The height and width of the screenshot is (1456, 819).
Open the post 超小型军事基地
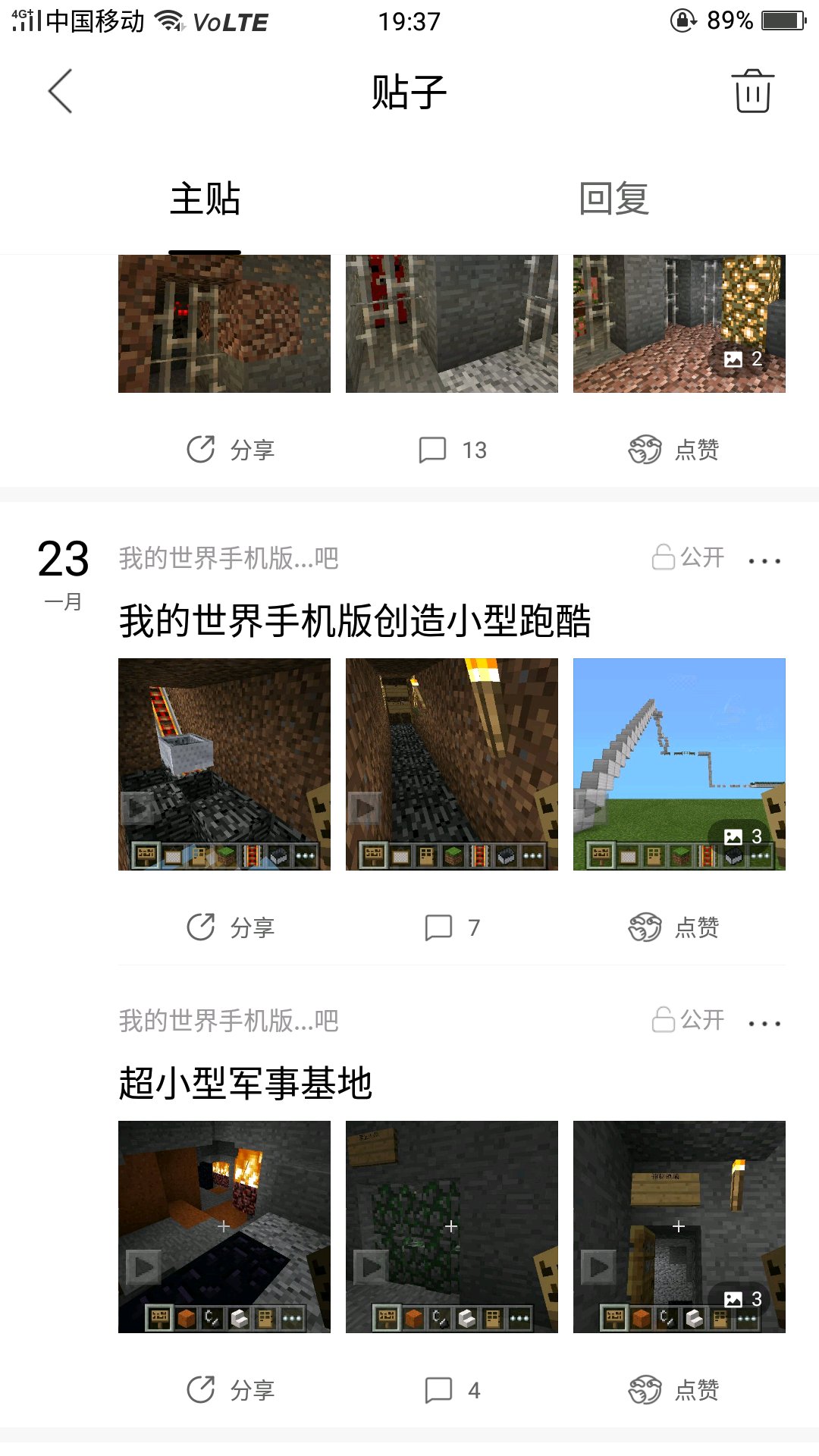246,1083
